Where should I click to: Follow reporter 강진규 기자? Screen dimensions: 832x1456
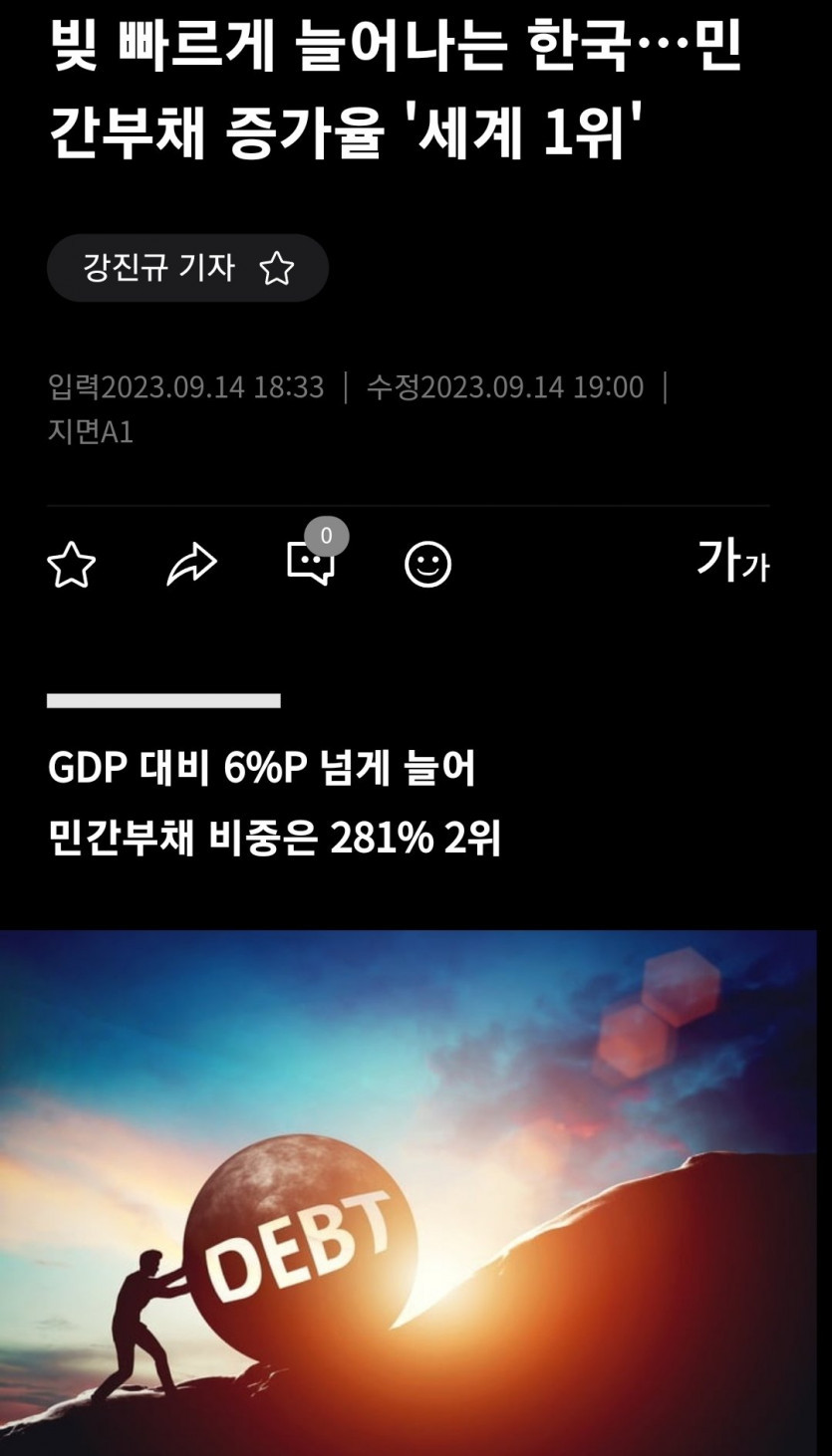(x=276, y=268)
